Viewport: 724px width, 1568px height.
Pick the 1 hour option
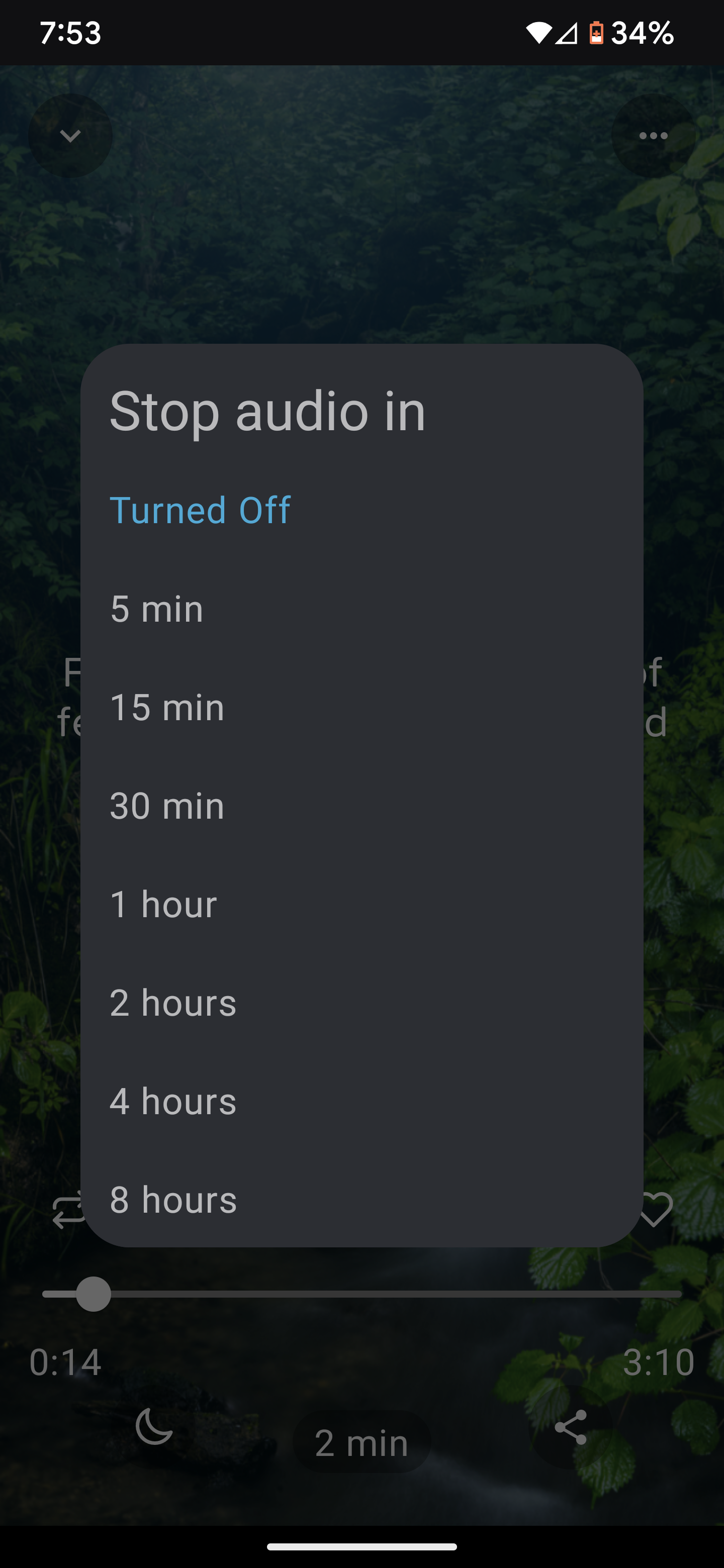pos(361,904)
